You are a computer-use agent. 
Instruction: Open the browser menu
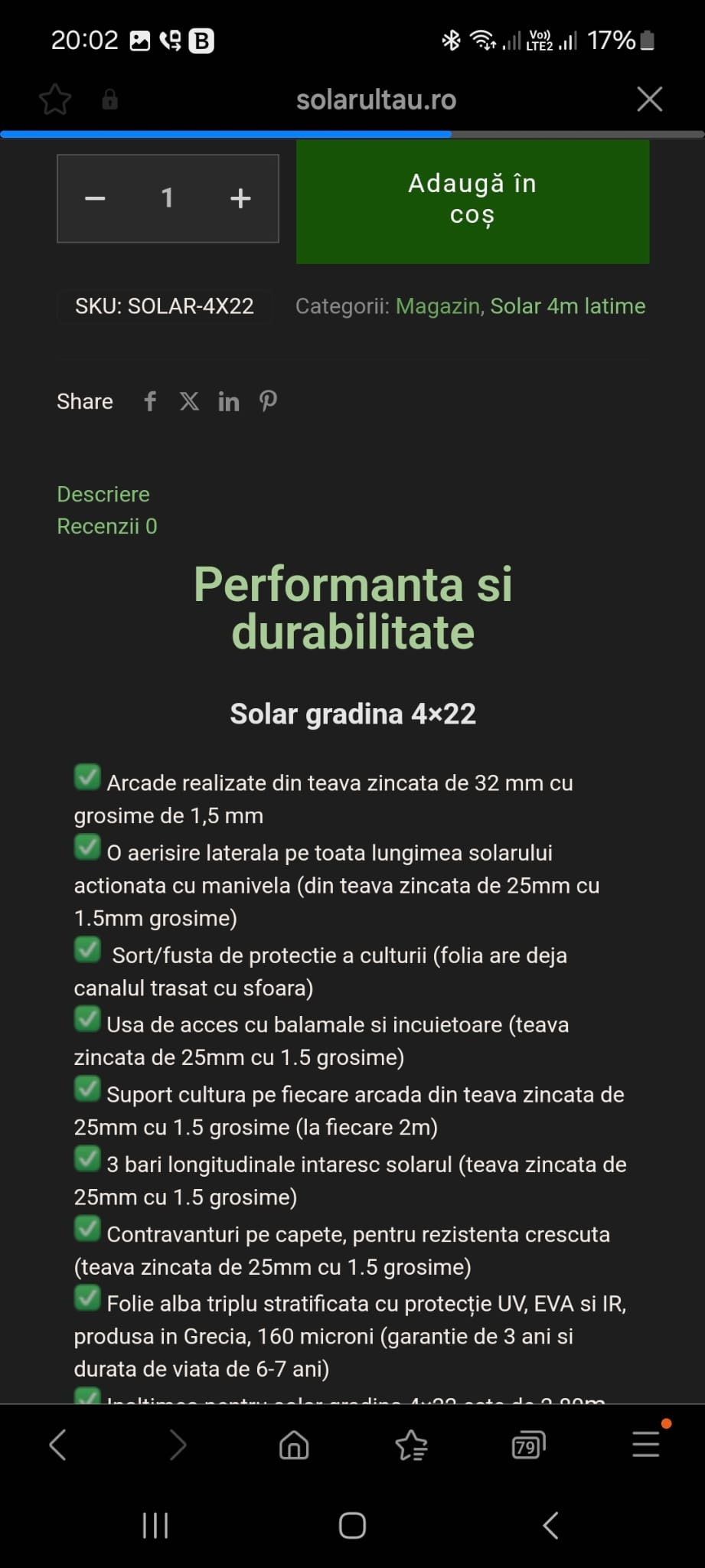[x=645, y=1445]
